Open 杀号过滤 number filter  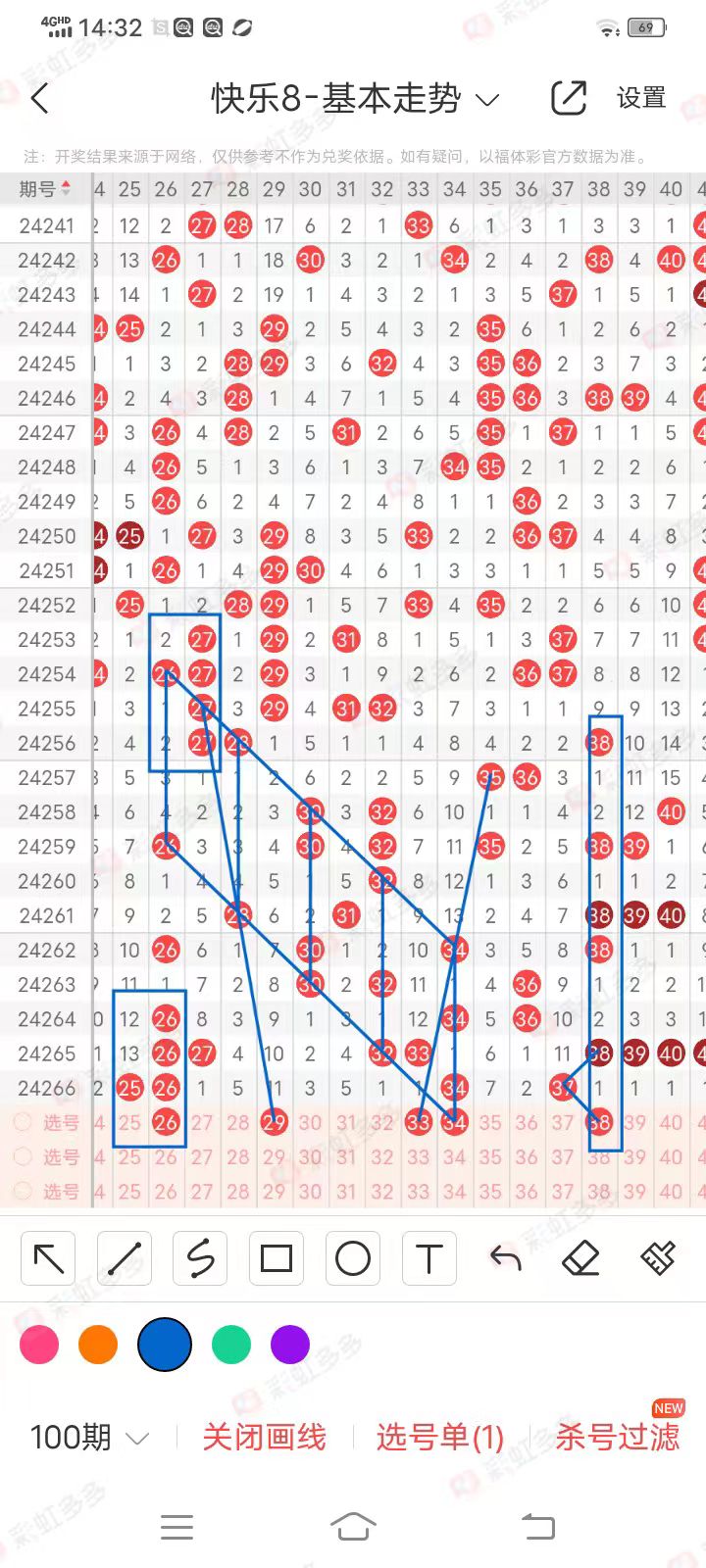[618, 1438]
